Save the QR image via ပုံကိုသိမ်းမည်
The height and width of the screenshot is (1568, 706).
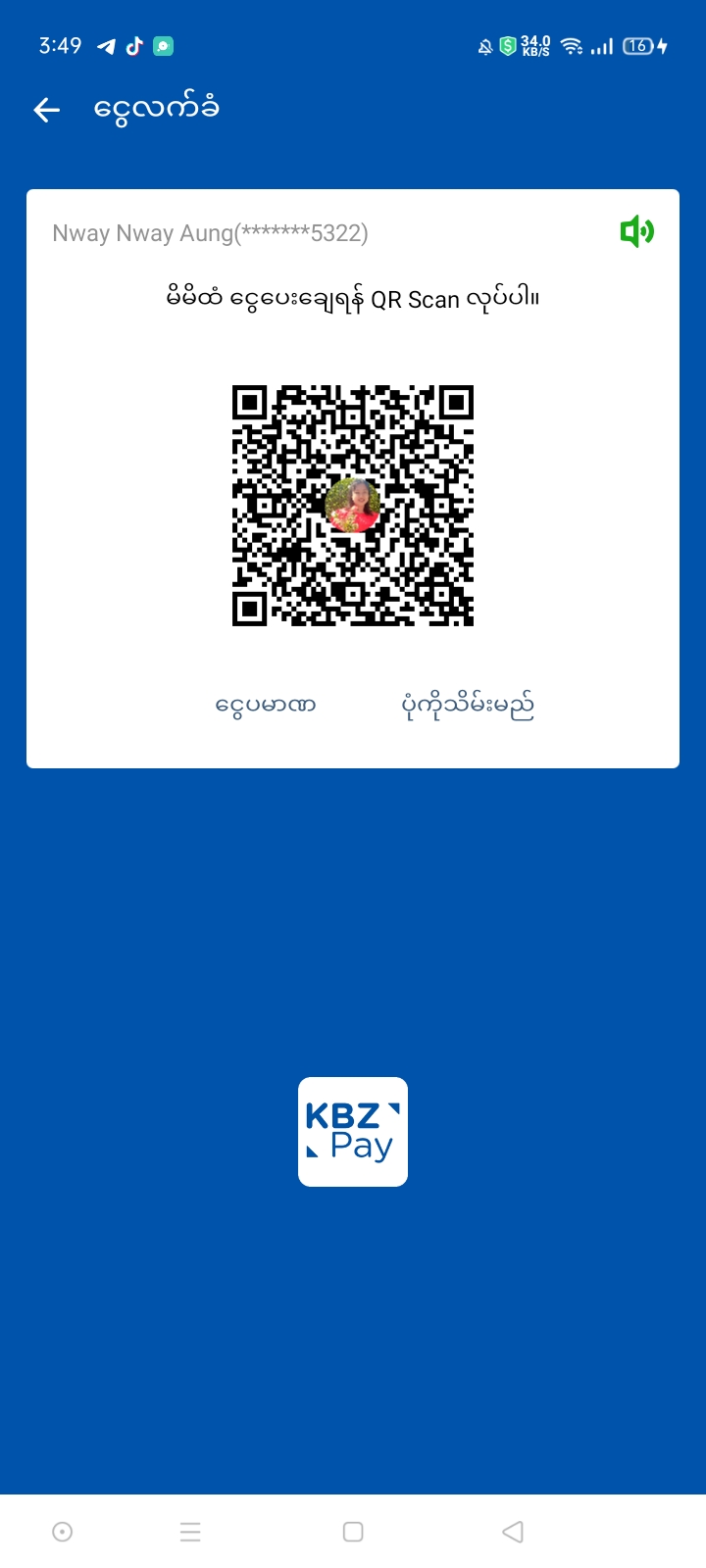pyautogui.click(x=468, y=705)
